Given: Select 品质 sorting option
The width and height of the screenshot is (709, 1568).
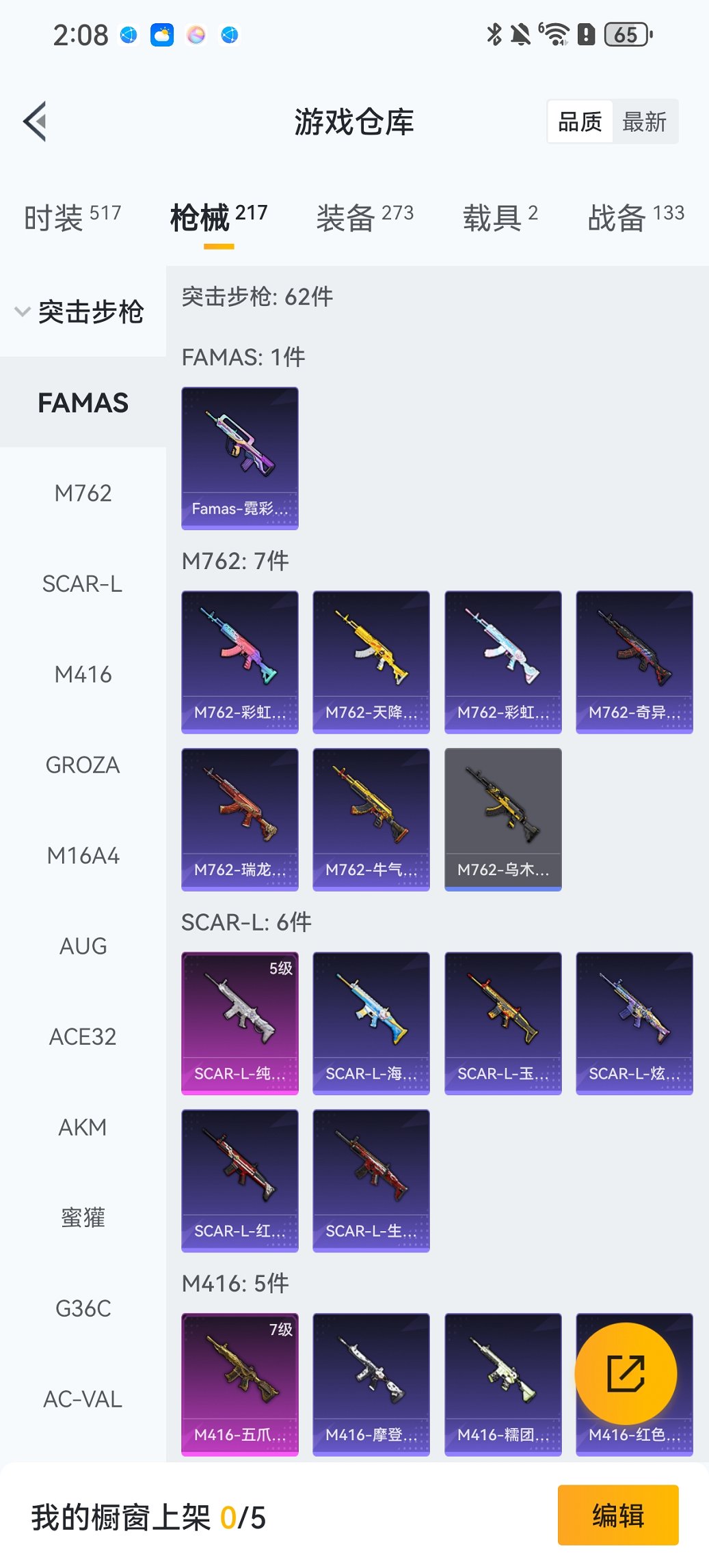Looking at the screenshot, I should tap(580, 122).
